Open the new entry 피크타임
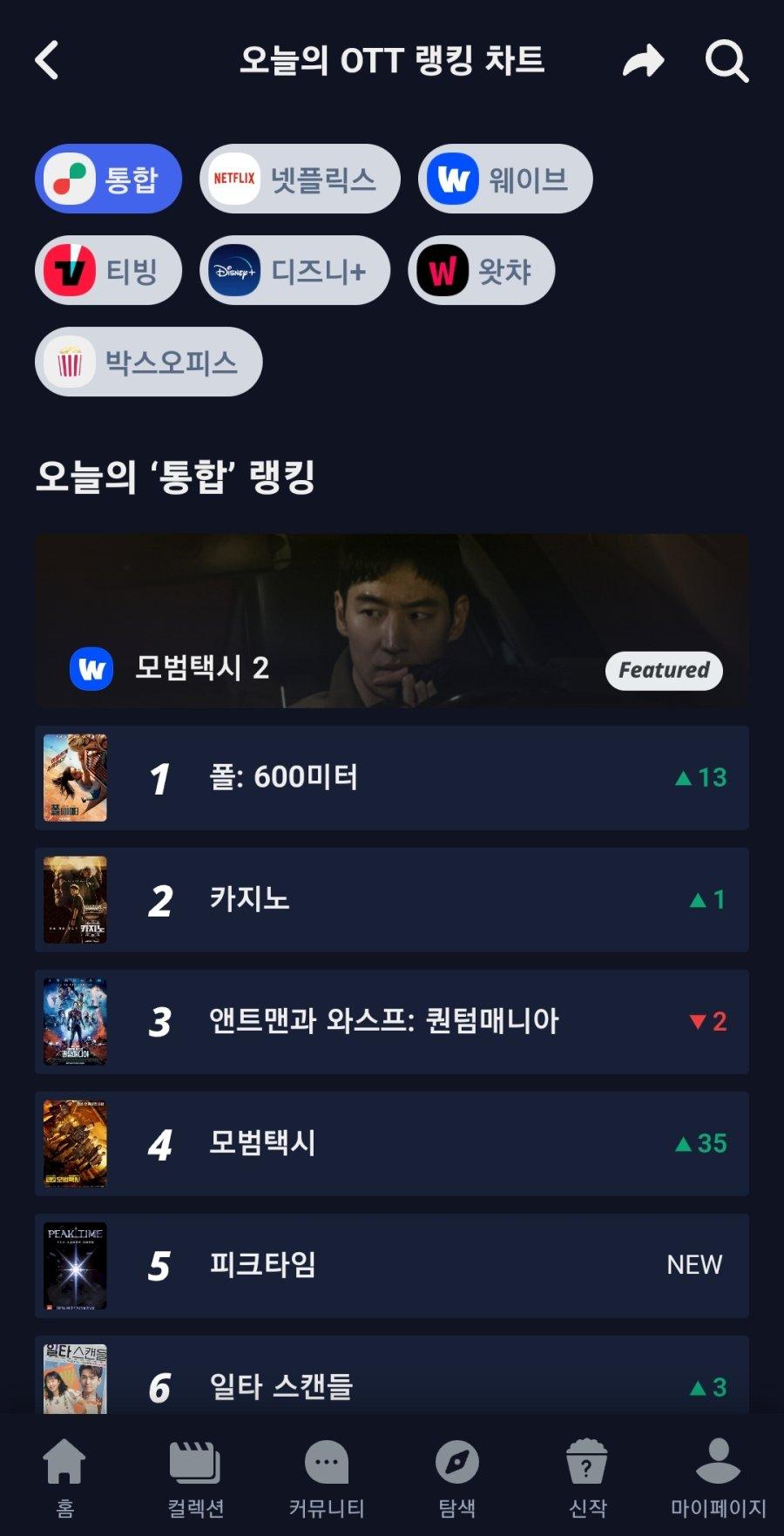This screenshot has width=784, height=1536. (391, 1265)
